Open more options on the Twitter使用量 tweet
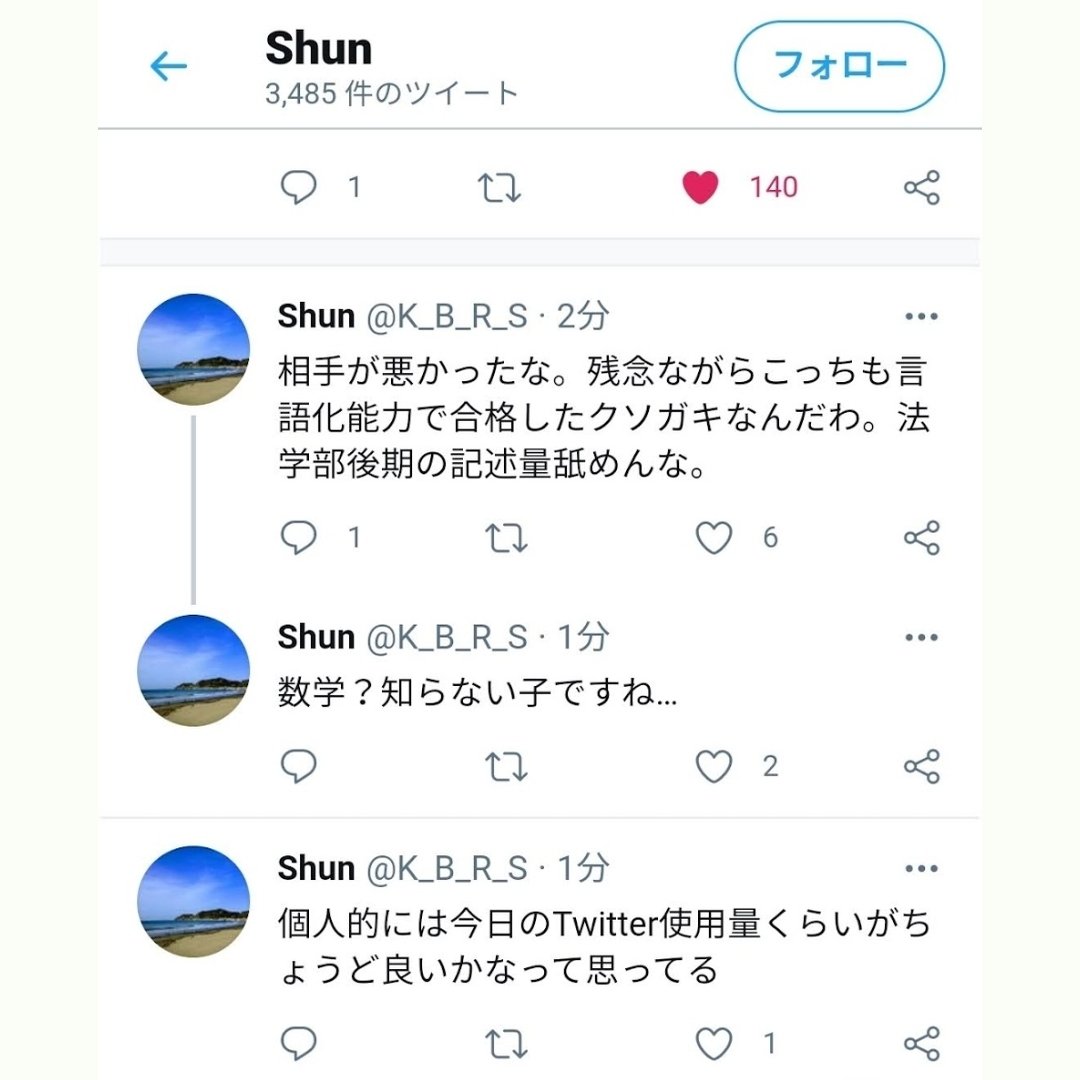 tap(922, 868)
